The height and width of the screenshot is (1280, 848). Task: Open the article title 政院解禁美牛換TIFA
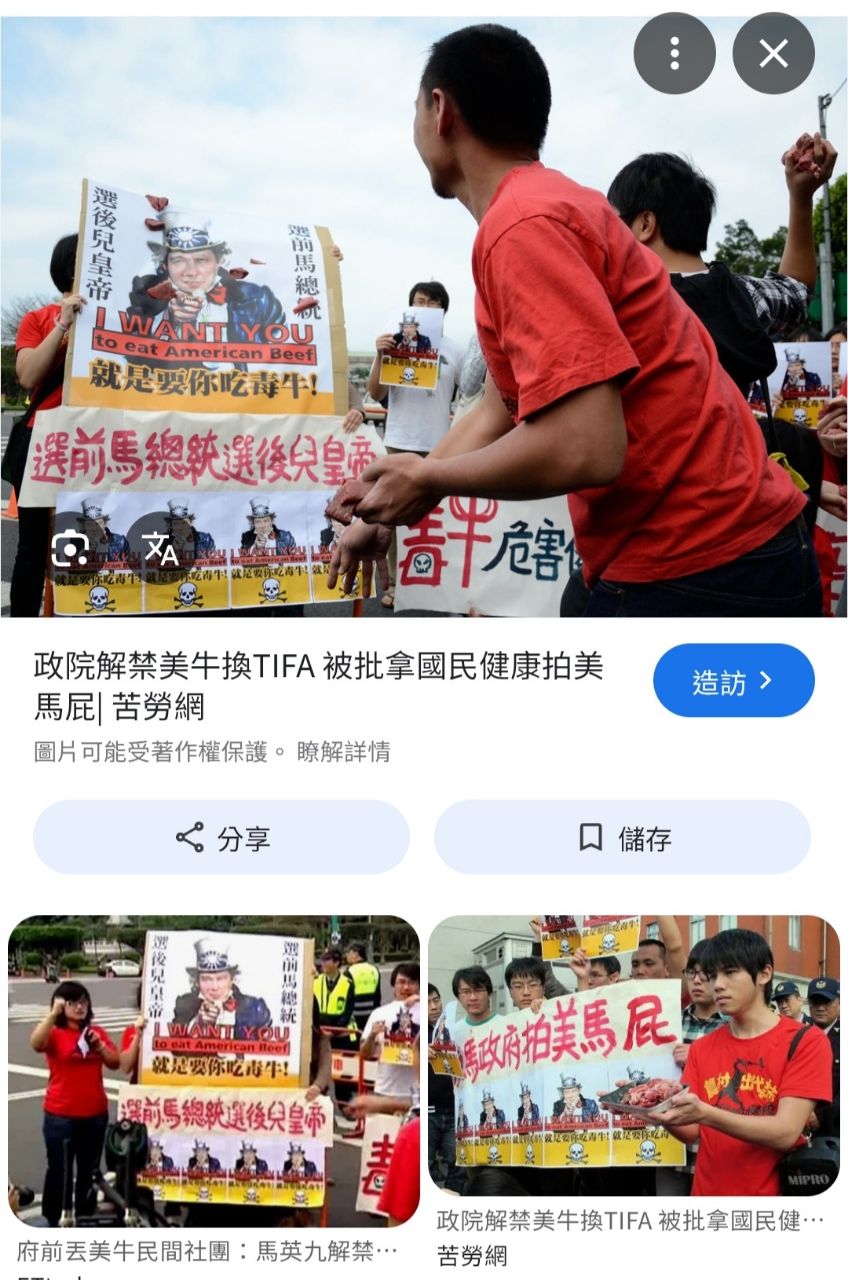pos(318,685)
